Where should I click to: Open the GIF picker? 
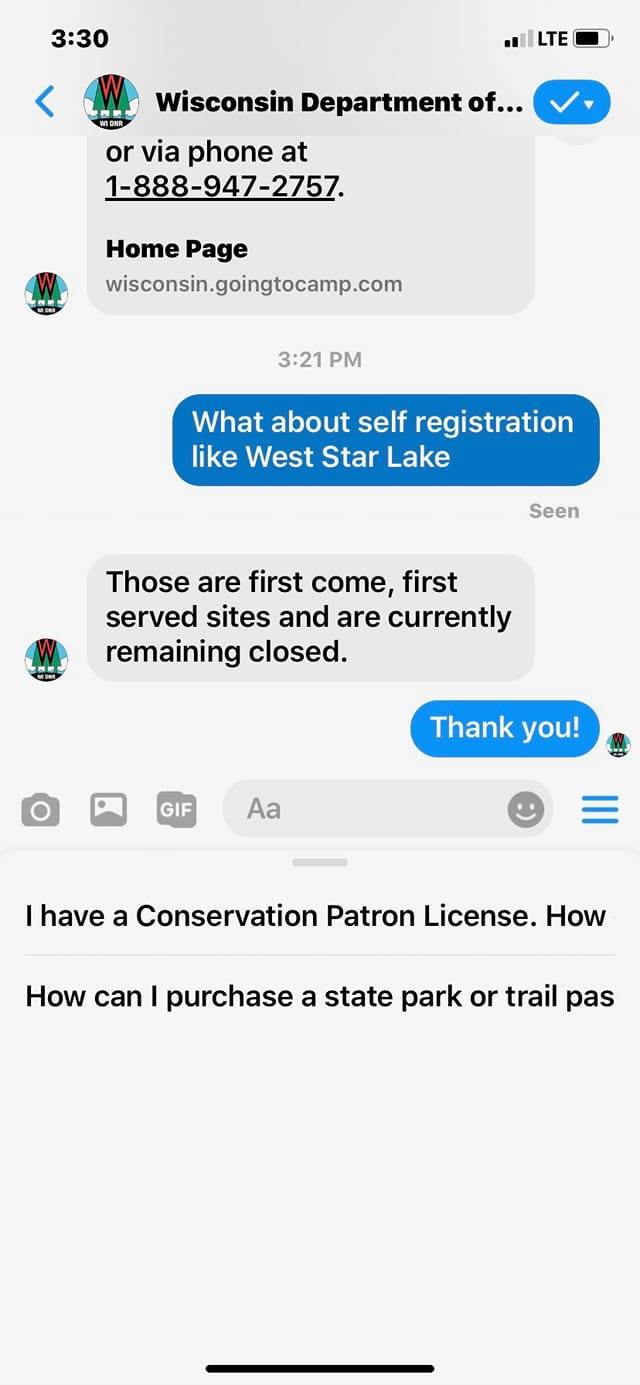pyautogui.click(x=176, y=809)
